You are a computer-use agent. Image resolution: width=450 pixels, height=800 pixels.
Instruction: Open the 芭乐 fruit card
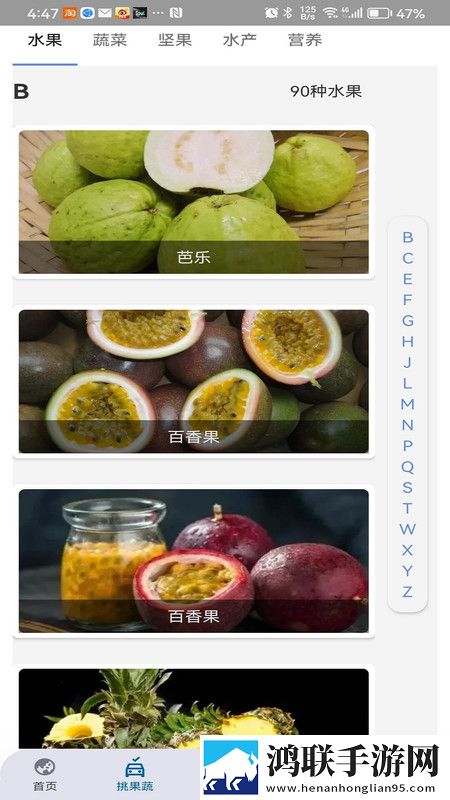[193, 202]
